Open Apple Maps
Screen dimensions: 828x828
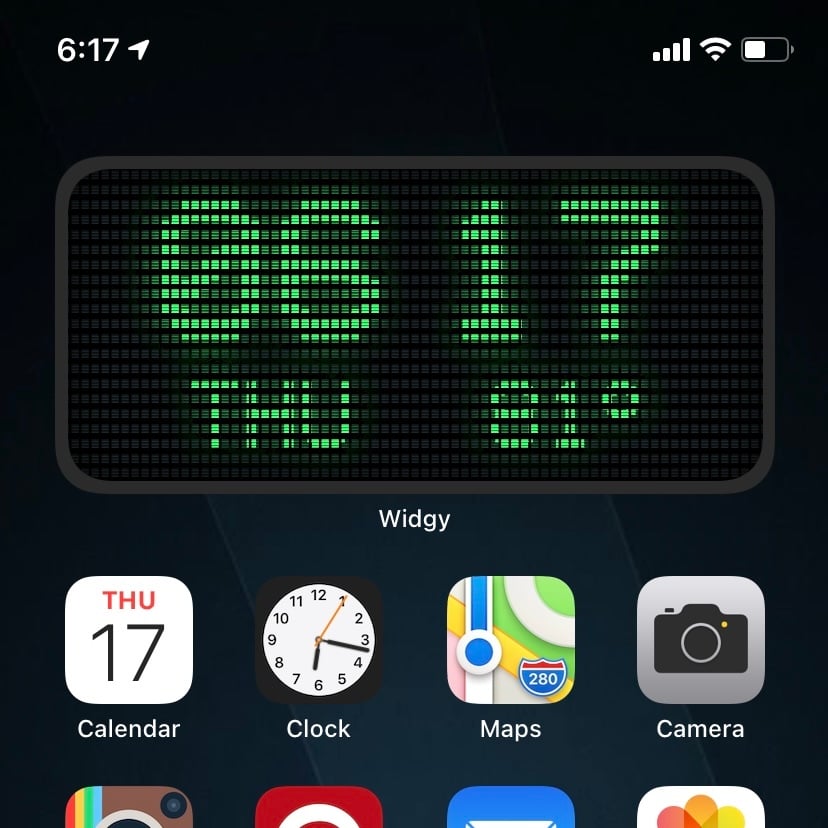click(x=510, y=640)
